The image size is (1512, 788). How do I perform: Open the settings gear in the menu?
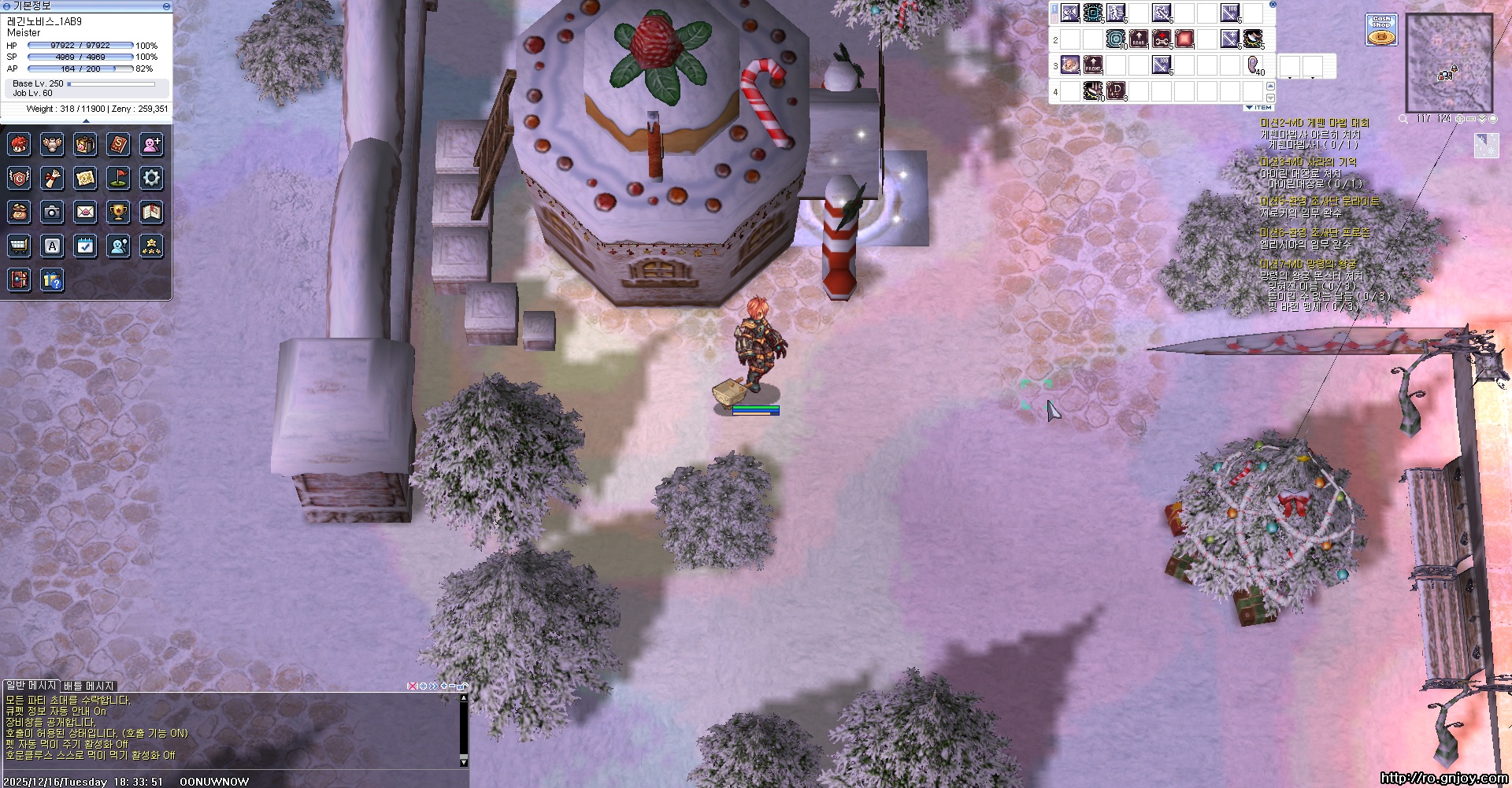(x=151, y=178)
